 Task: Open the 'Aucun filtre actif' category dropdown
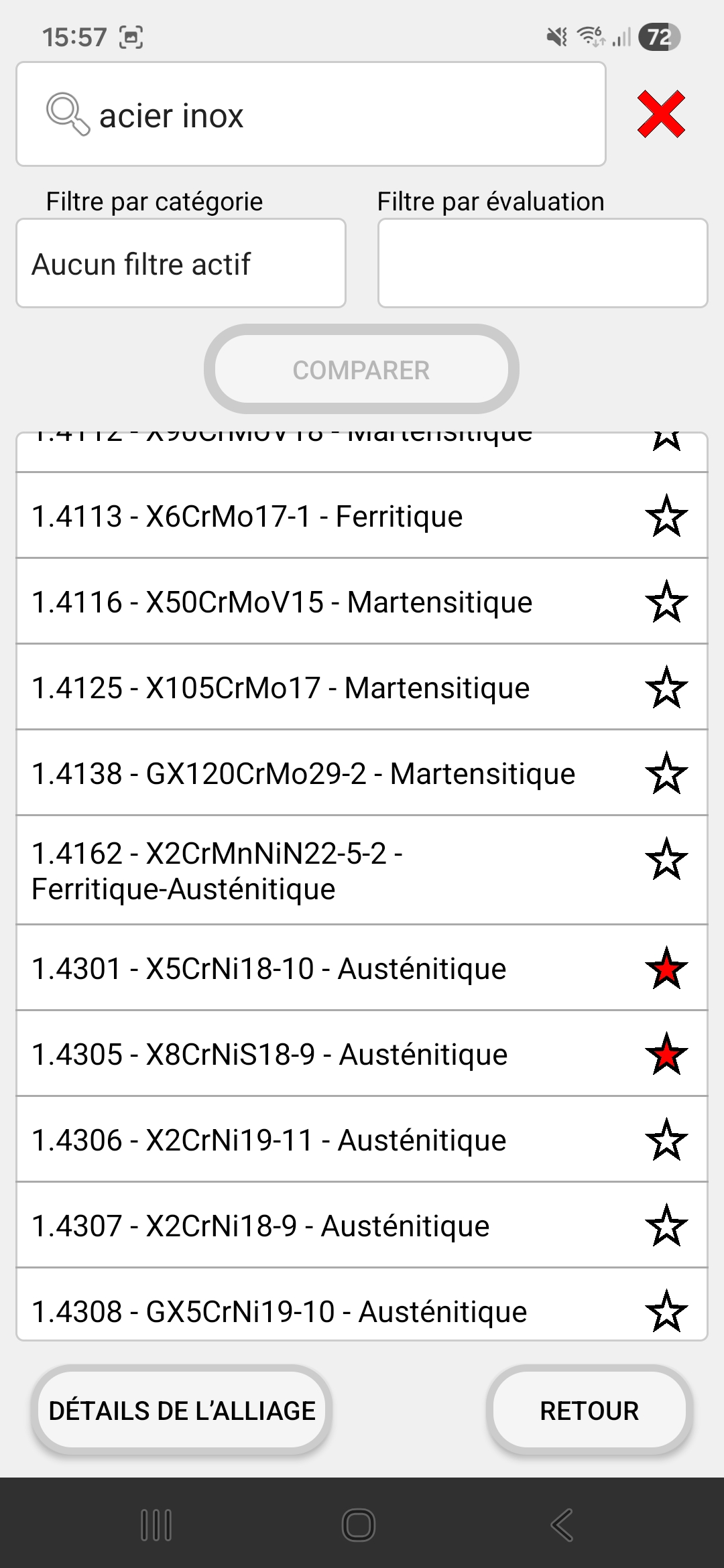(180, 263)
